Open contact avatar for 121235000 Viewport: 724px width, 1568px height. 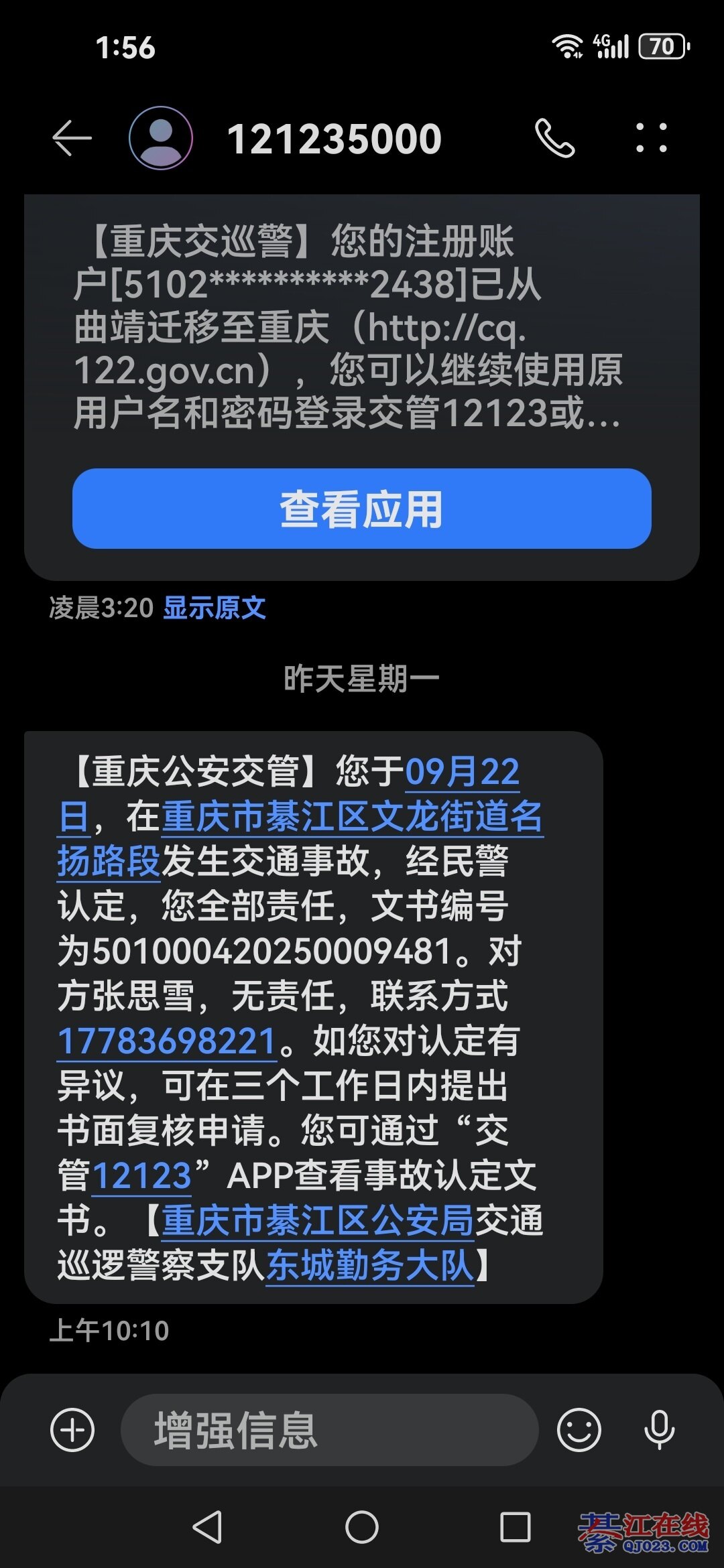coord(161,138)
